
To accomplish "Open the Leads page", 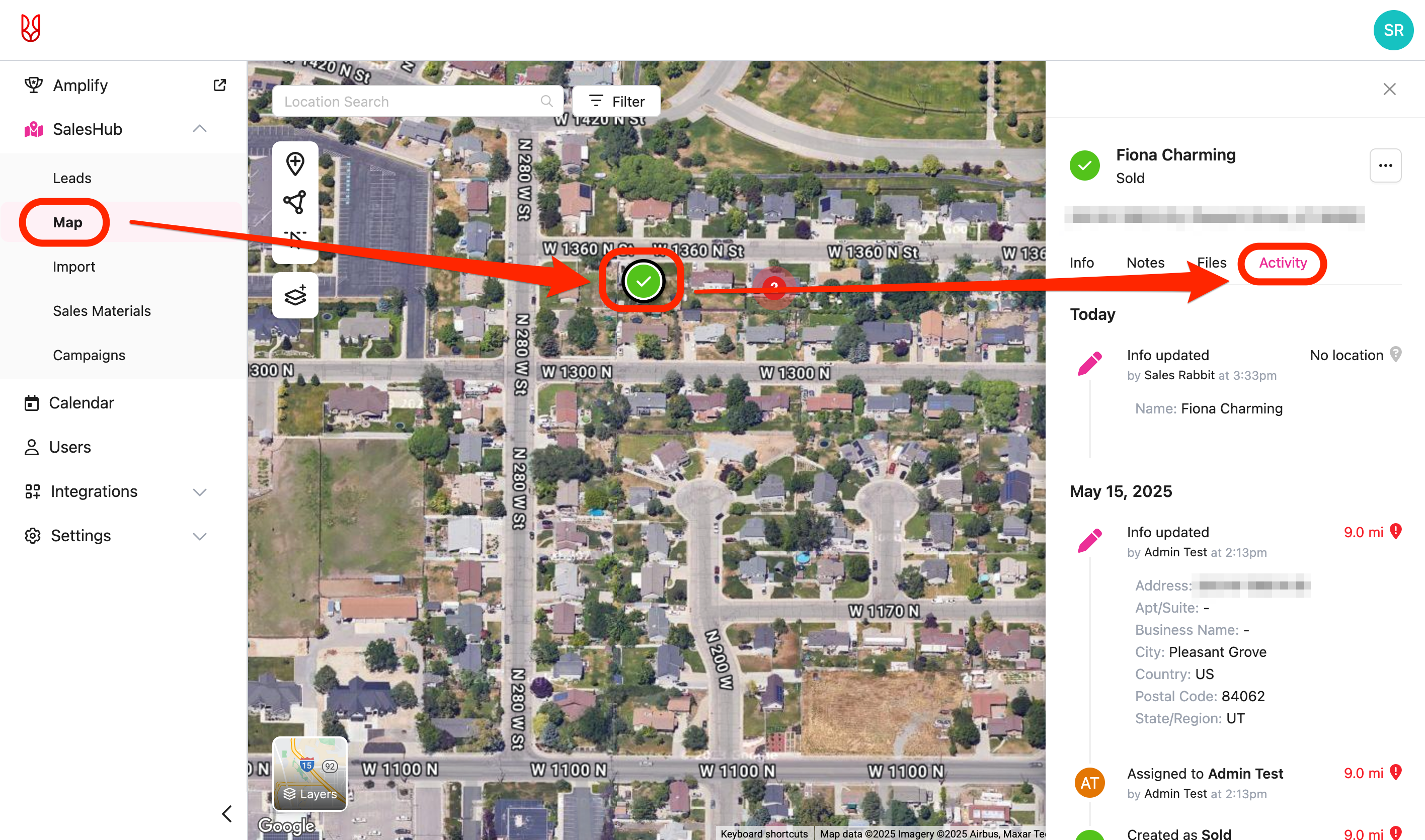I will (x=72, y=178).
